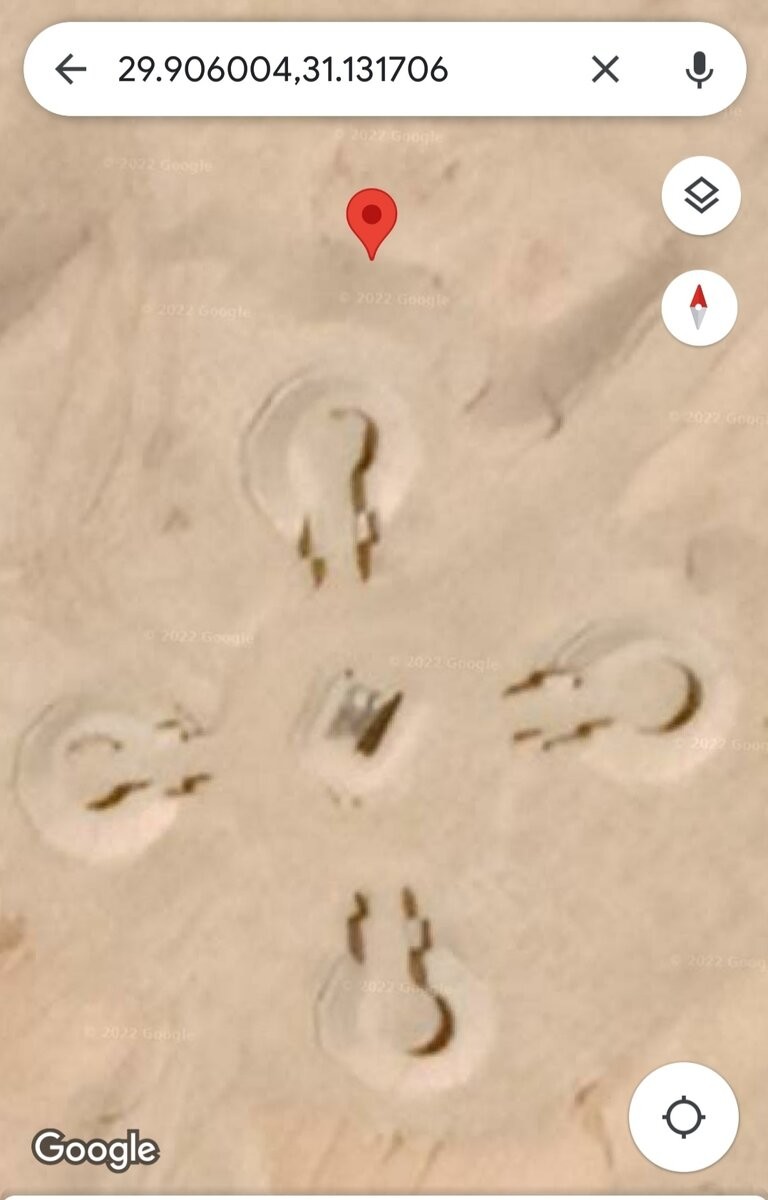Reset map orientation using the compass
The image size is (768, 1200).
point(700,307)
